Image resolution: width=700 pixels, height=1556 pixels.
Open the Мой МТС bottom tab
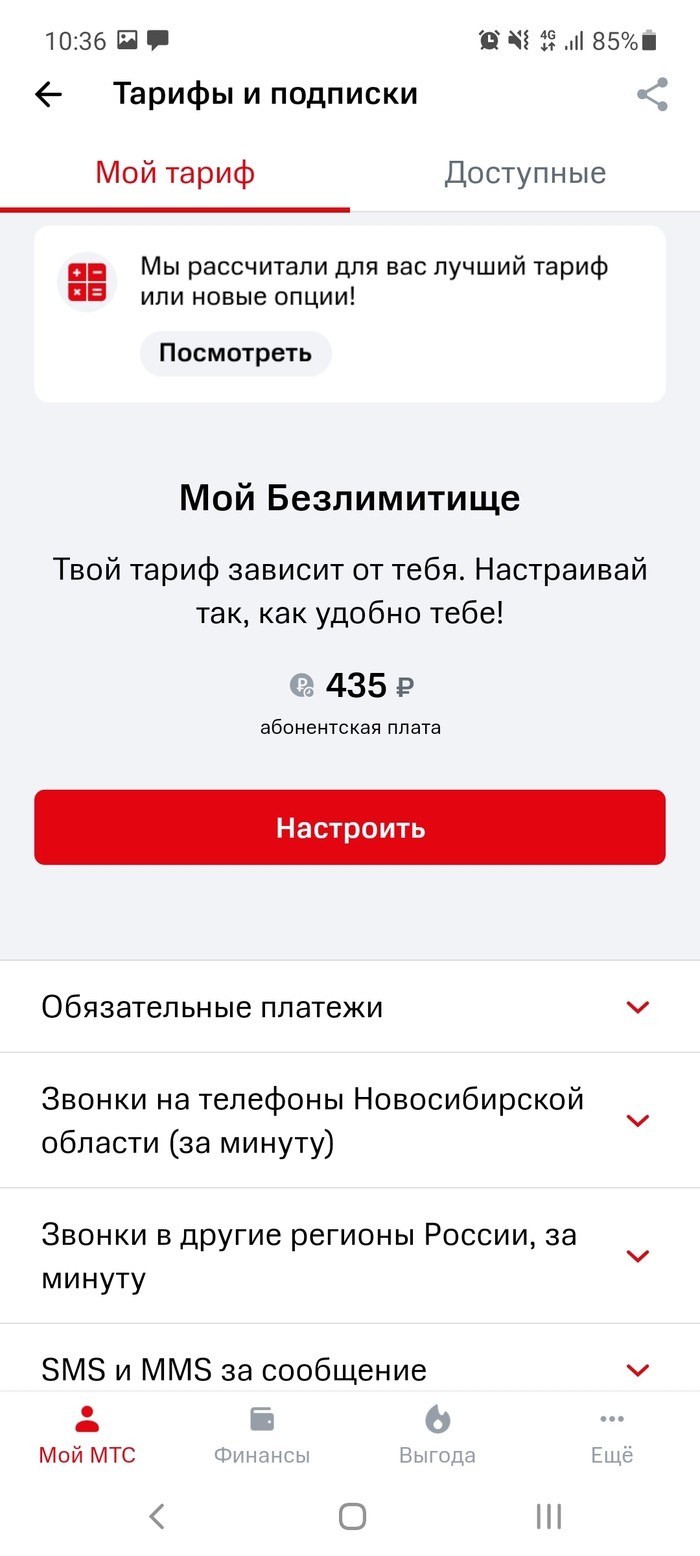(87, 1435)
